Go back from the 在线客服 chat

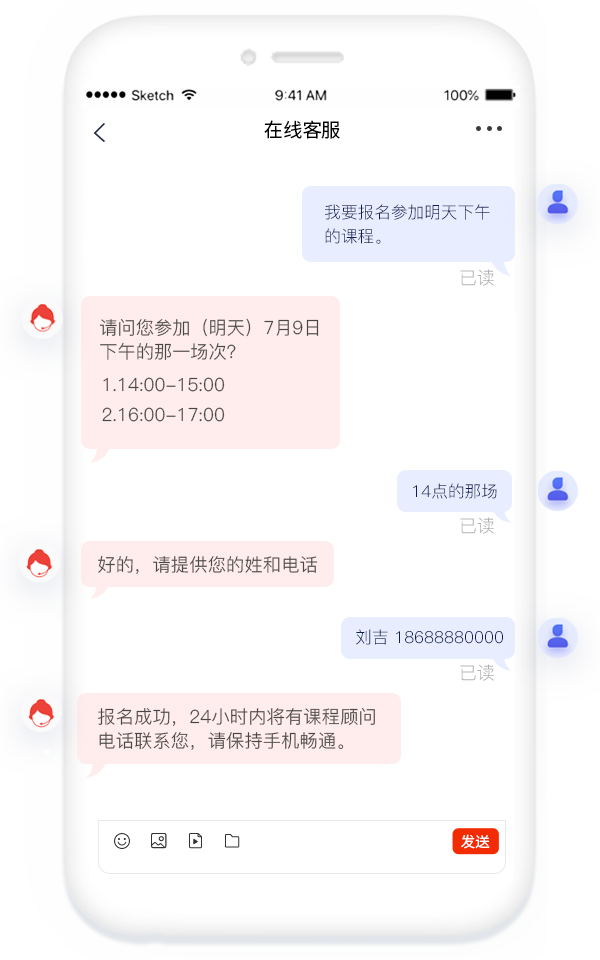(x=99, y=132)
